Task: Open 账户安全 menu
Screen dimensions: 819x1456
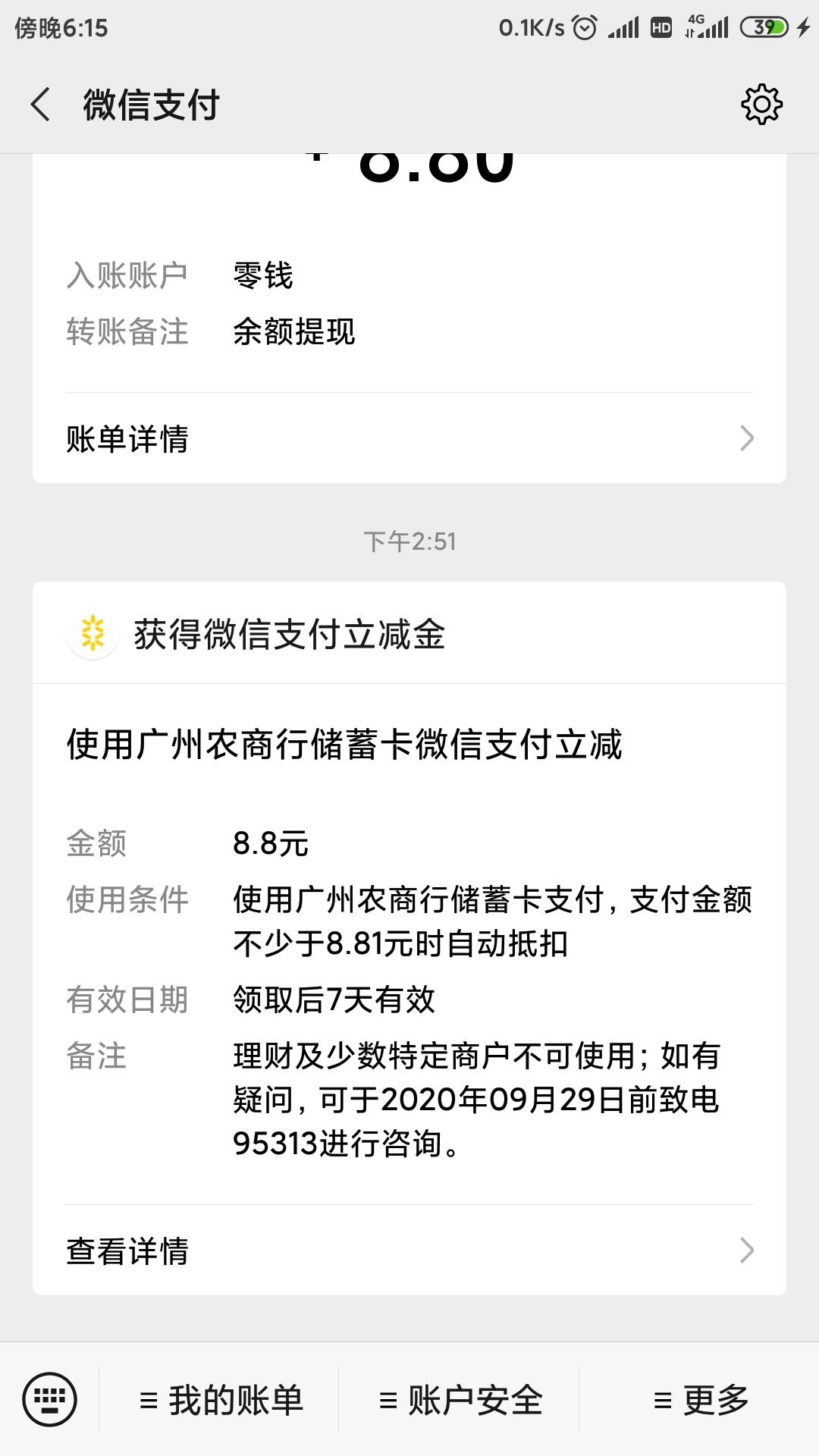Action: 460,1400
